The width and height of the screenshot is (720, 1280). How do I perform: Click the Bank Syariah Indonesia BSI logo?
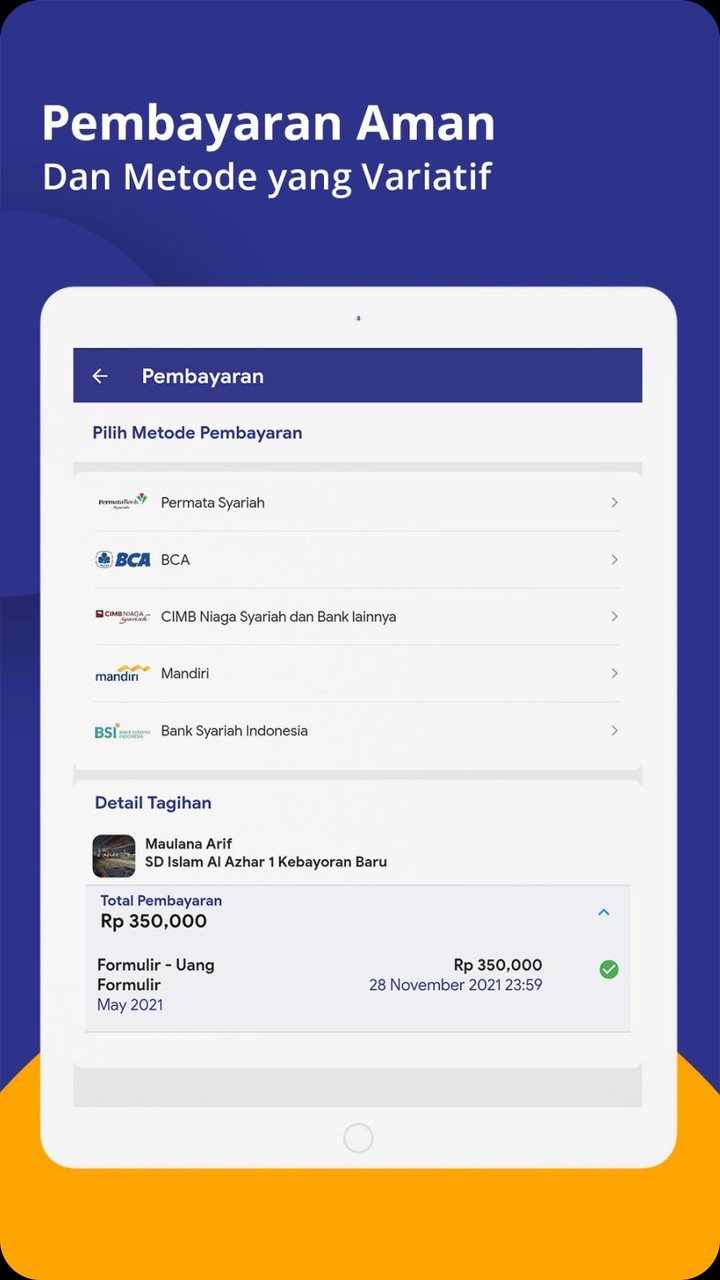click(x=122, y=730)
